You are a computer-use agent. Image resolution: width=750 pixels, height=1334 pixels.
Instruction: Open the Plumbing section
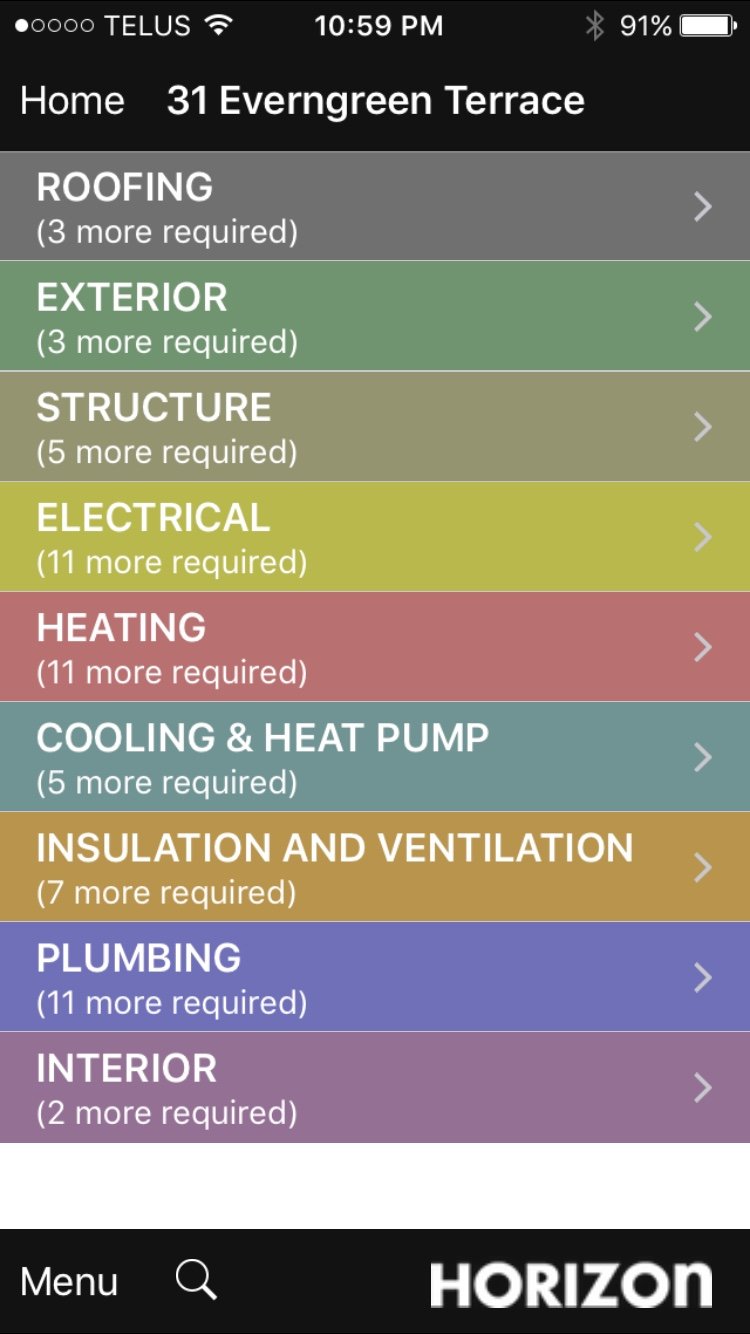(375, 977)
